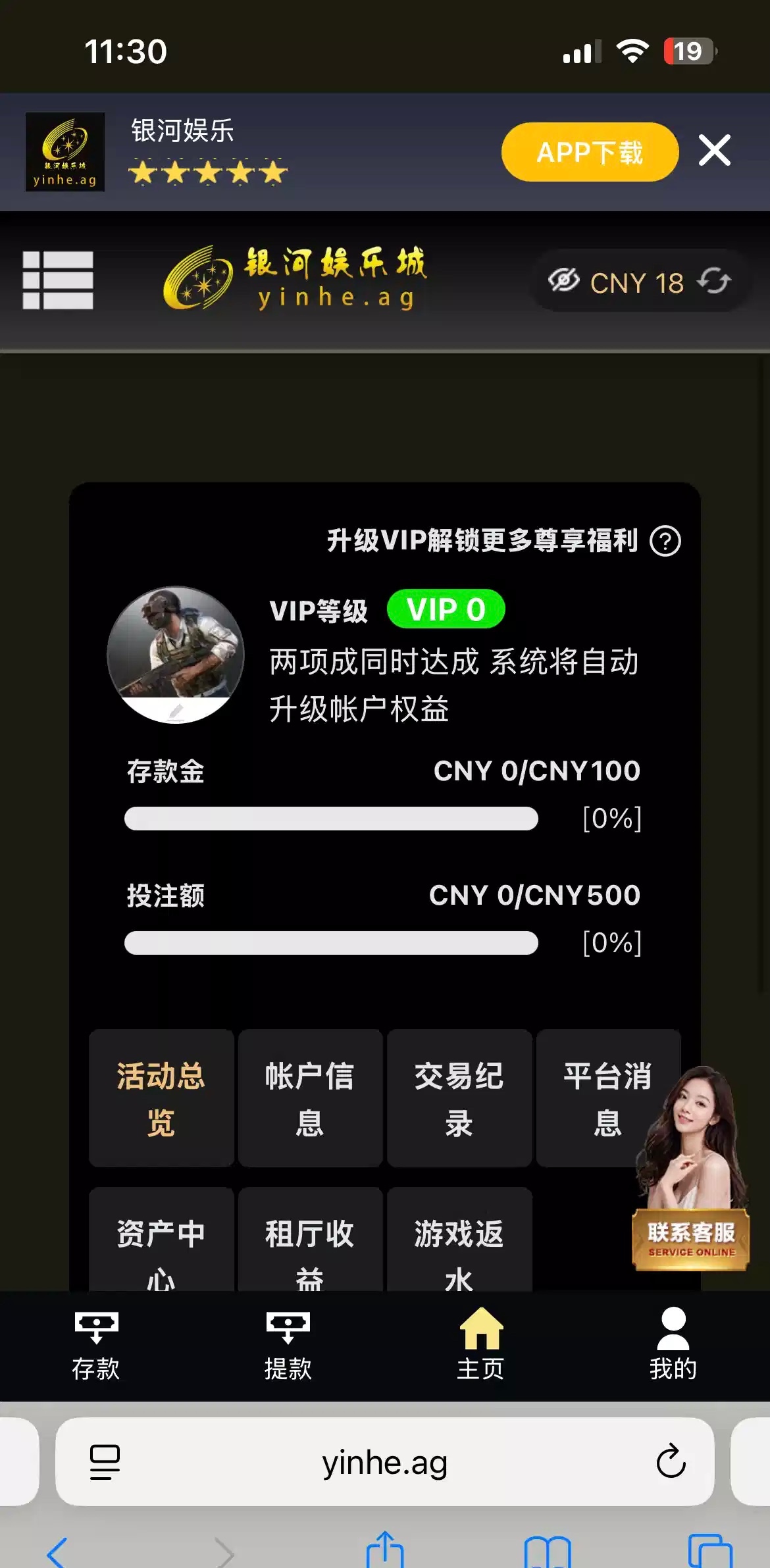The width and height of the screenshot is (770, 1568).
Task: Dismiss the app download banner
Action: tap(715, 151)
